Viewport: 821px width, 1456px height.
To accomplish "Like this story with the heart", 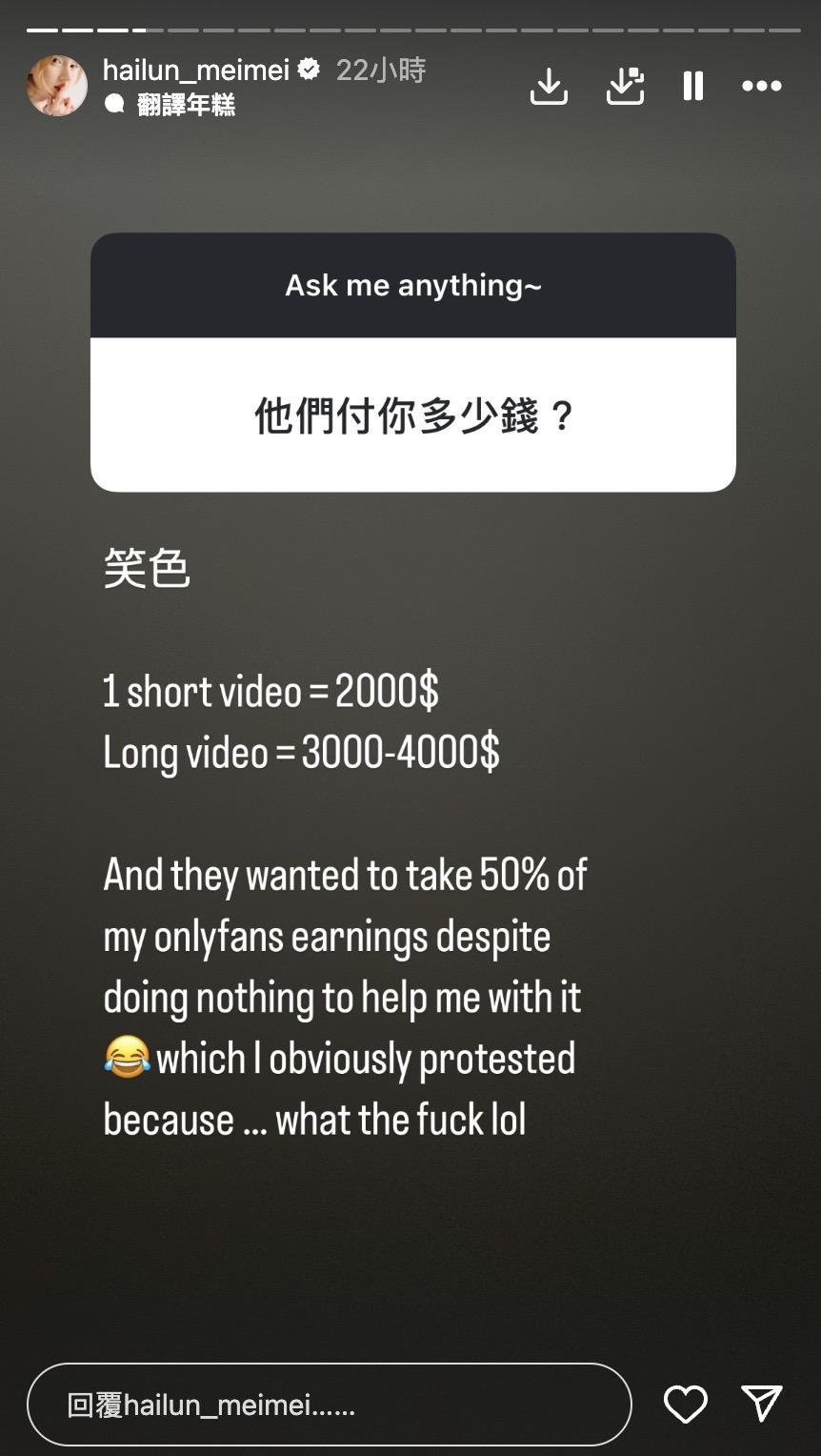I will point(685,1405).
